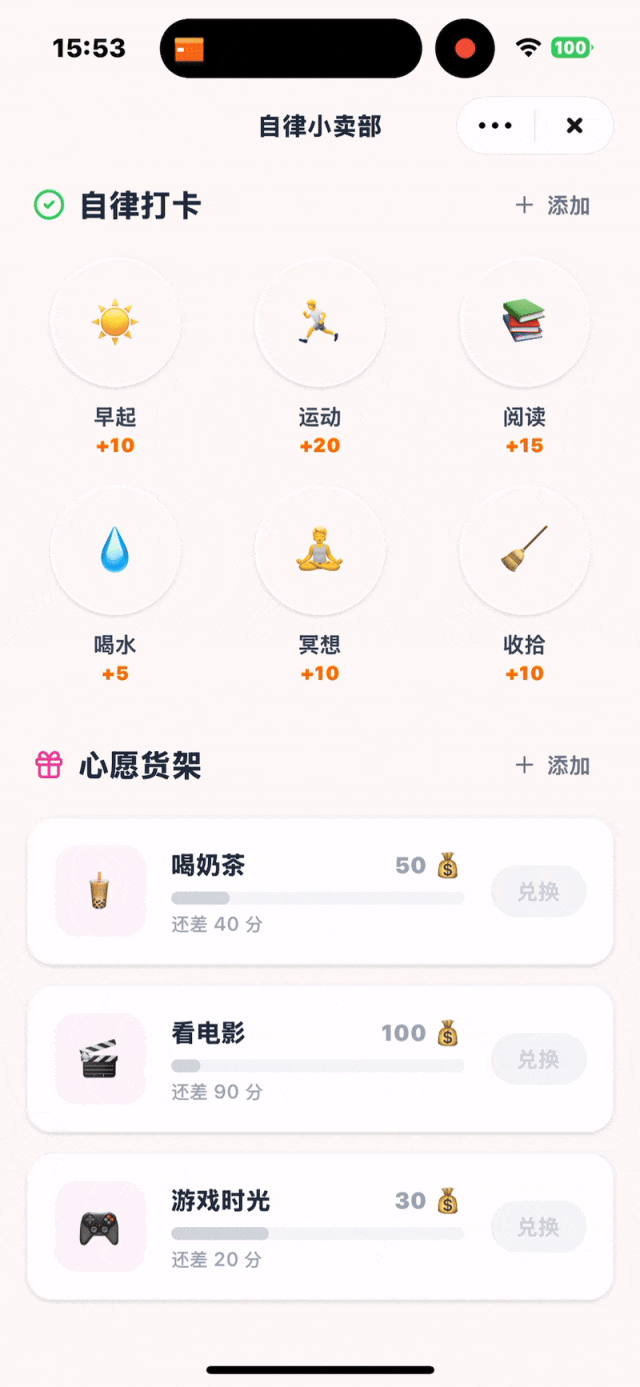Redeem the 看电影 reward

point(538,1059)
